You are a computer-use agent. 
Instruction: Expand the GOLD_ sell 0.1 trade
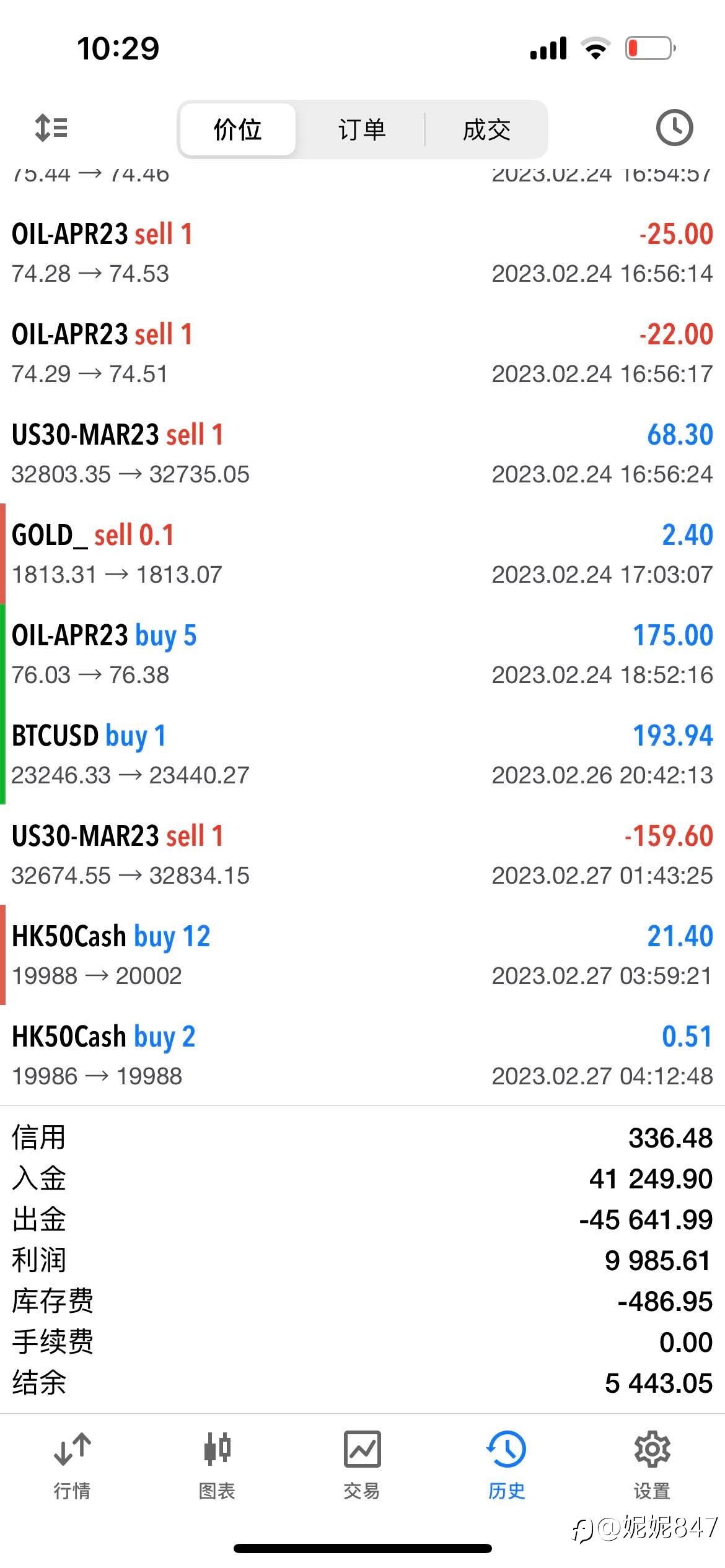click(x=362, y=555)
